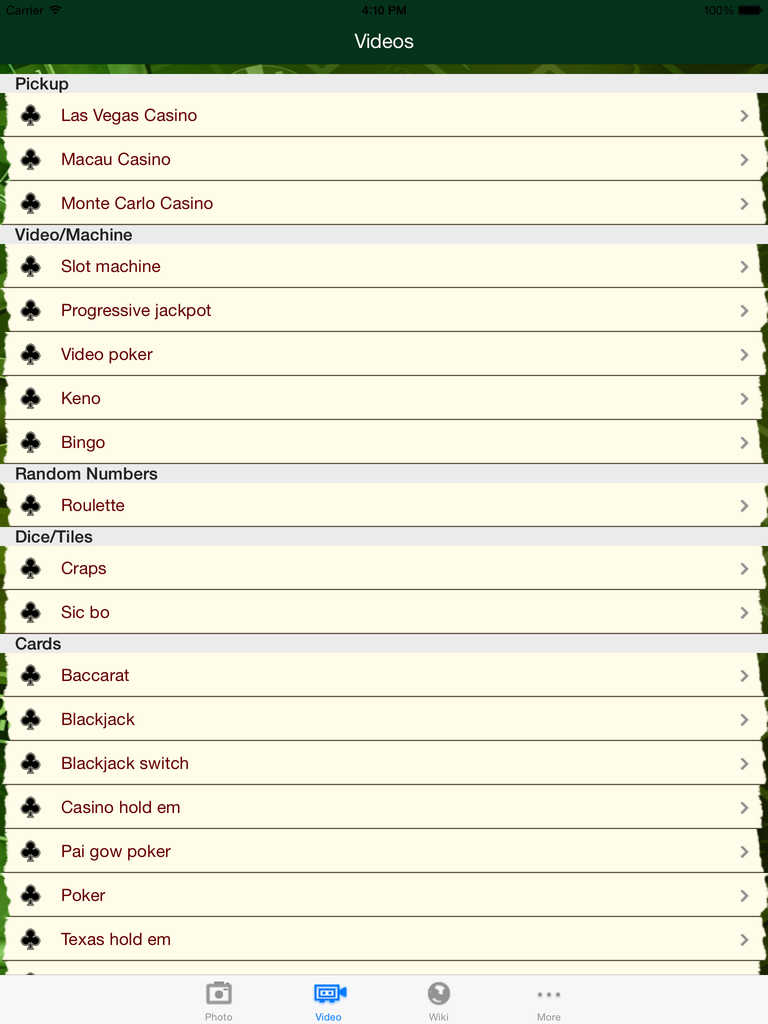Select Casino hold em
The image size is (768, 1024).
coord(384,807)
